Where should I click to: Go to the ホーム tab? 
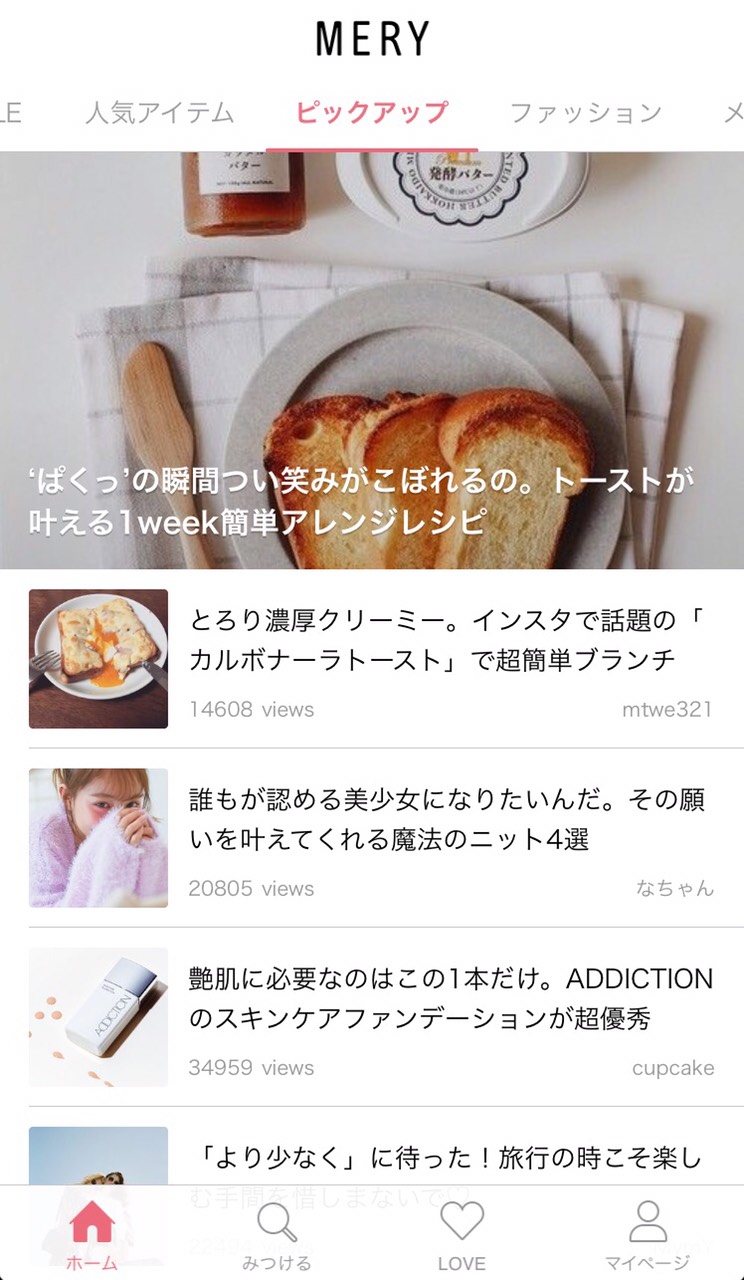point(92,1236)
